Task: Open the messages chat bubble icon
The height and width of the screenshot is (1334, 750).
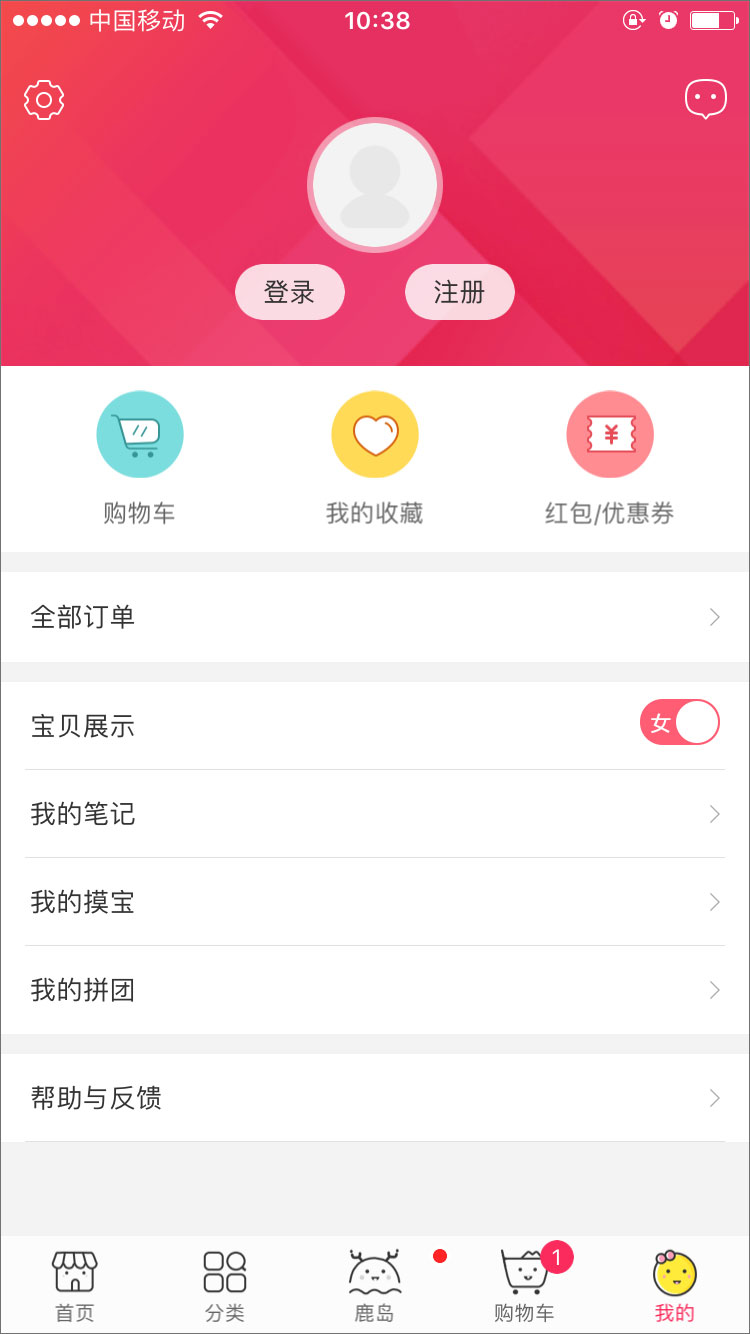Action: tap(705, 100)
